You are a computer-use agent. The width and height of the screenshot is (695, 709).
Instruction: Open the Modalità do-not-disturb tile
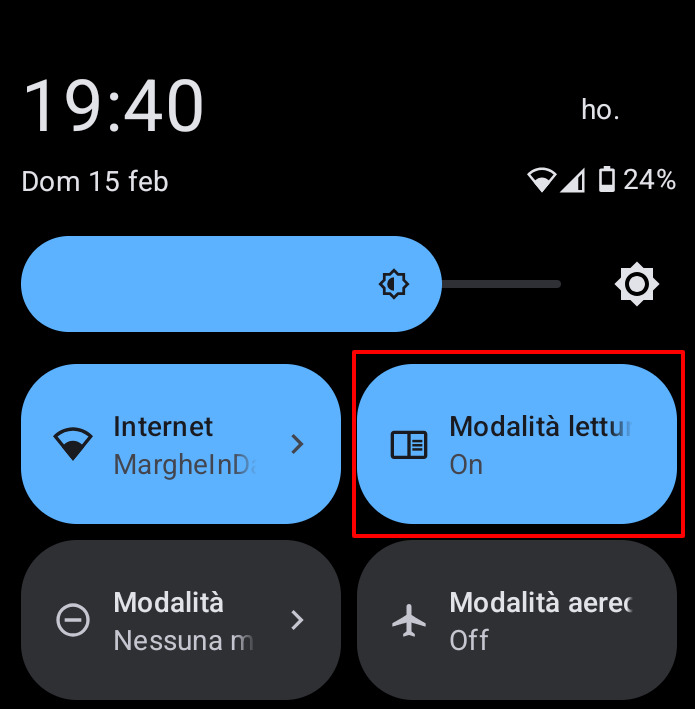point(180,620)
